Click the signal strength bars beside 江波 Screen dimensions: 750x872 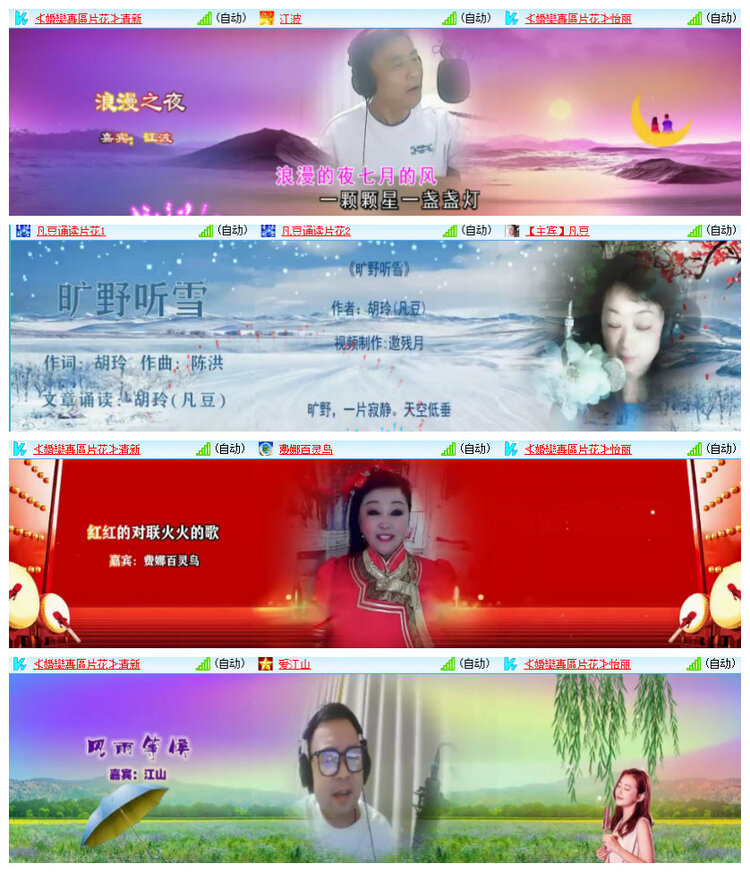pyautogui.click(x=450, y=16)
